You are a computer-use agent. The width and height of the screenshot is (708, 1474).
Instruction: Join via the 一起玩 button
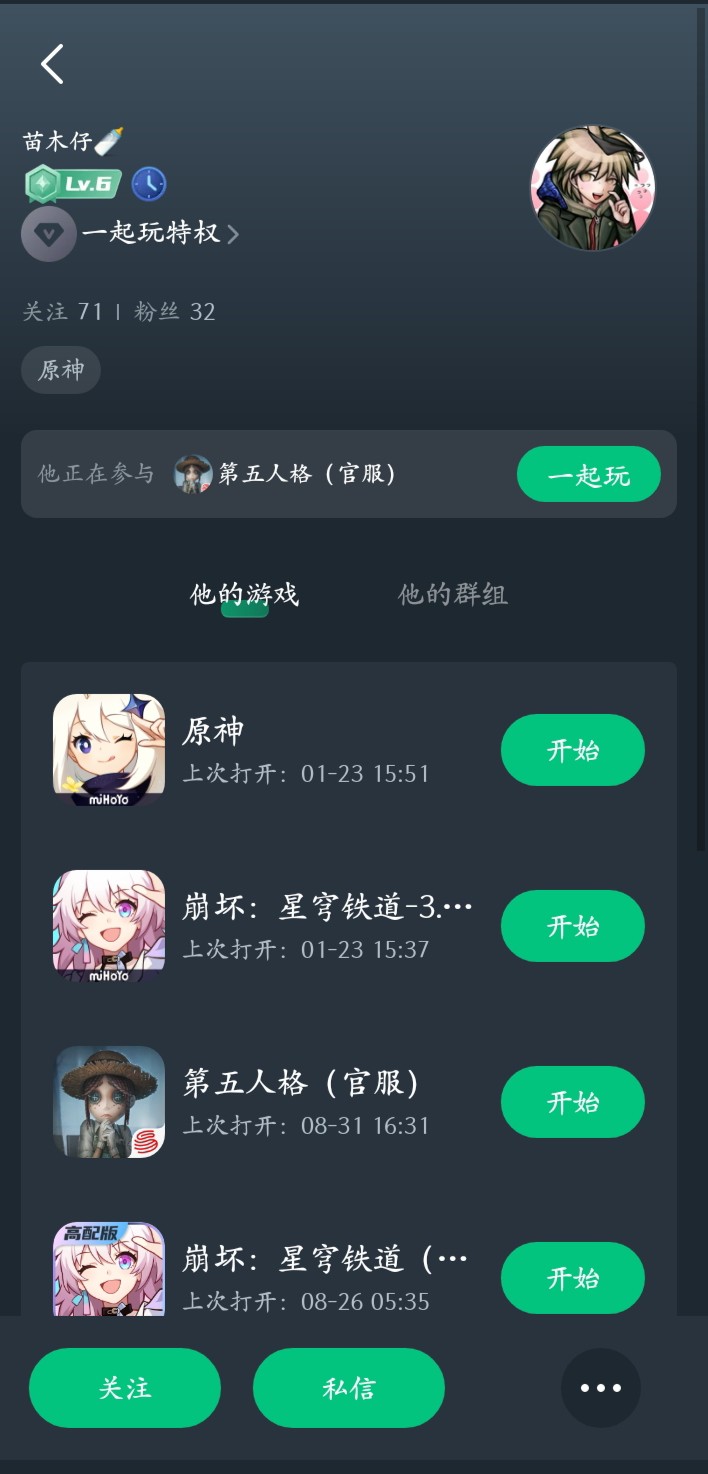click(x=588, y=474)
